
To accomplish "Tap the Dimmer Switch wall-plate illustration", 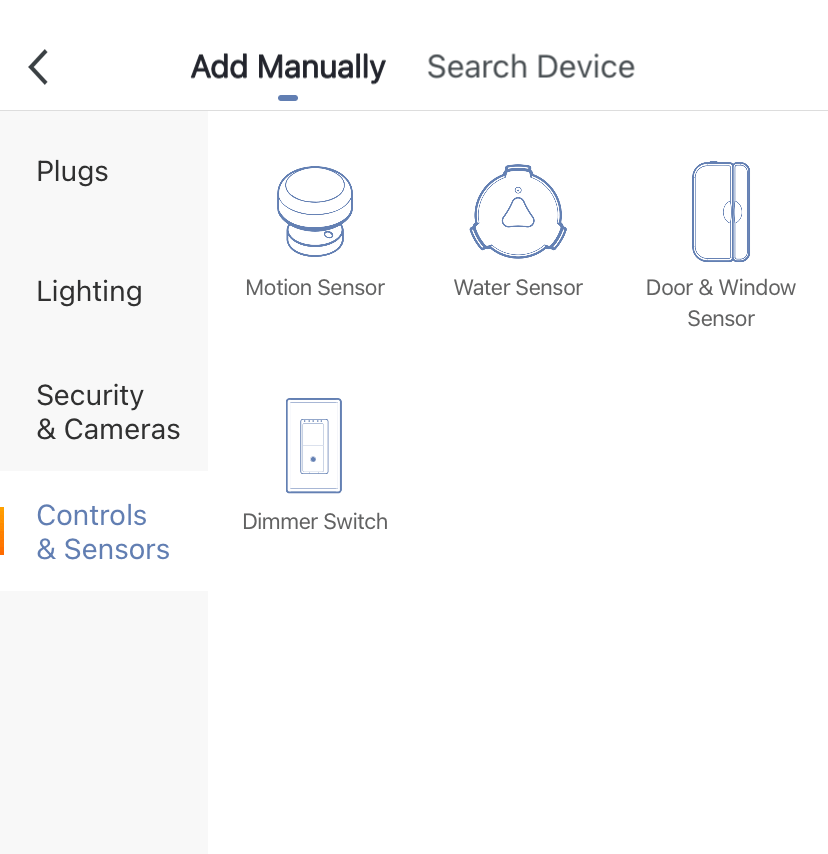I will 315,445.
